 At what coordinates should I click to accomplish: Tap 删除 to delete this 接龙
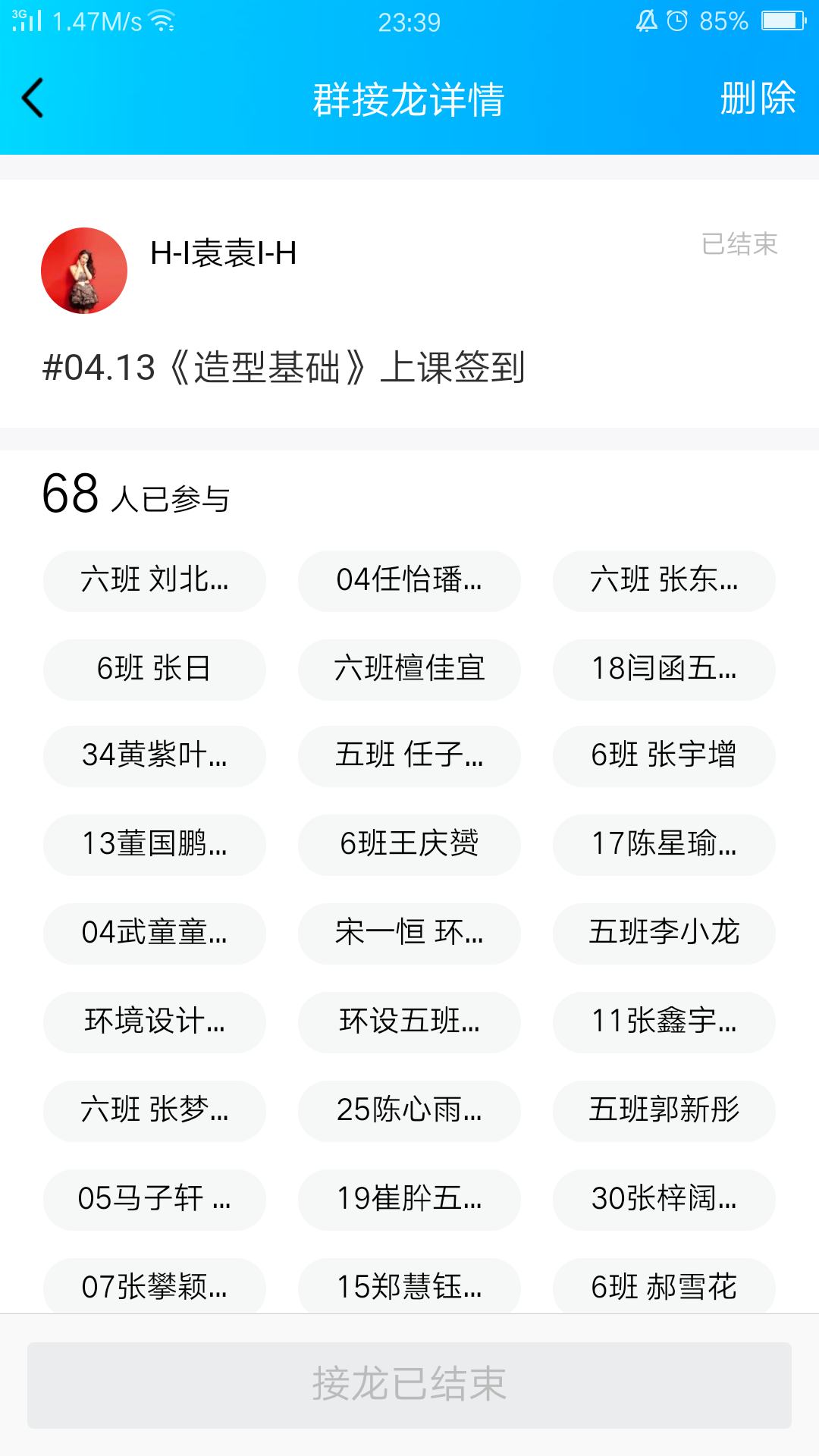(x=757, y=99)
